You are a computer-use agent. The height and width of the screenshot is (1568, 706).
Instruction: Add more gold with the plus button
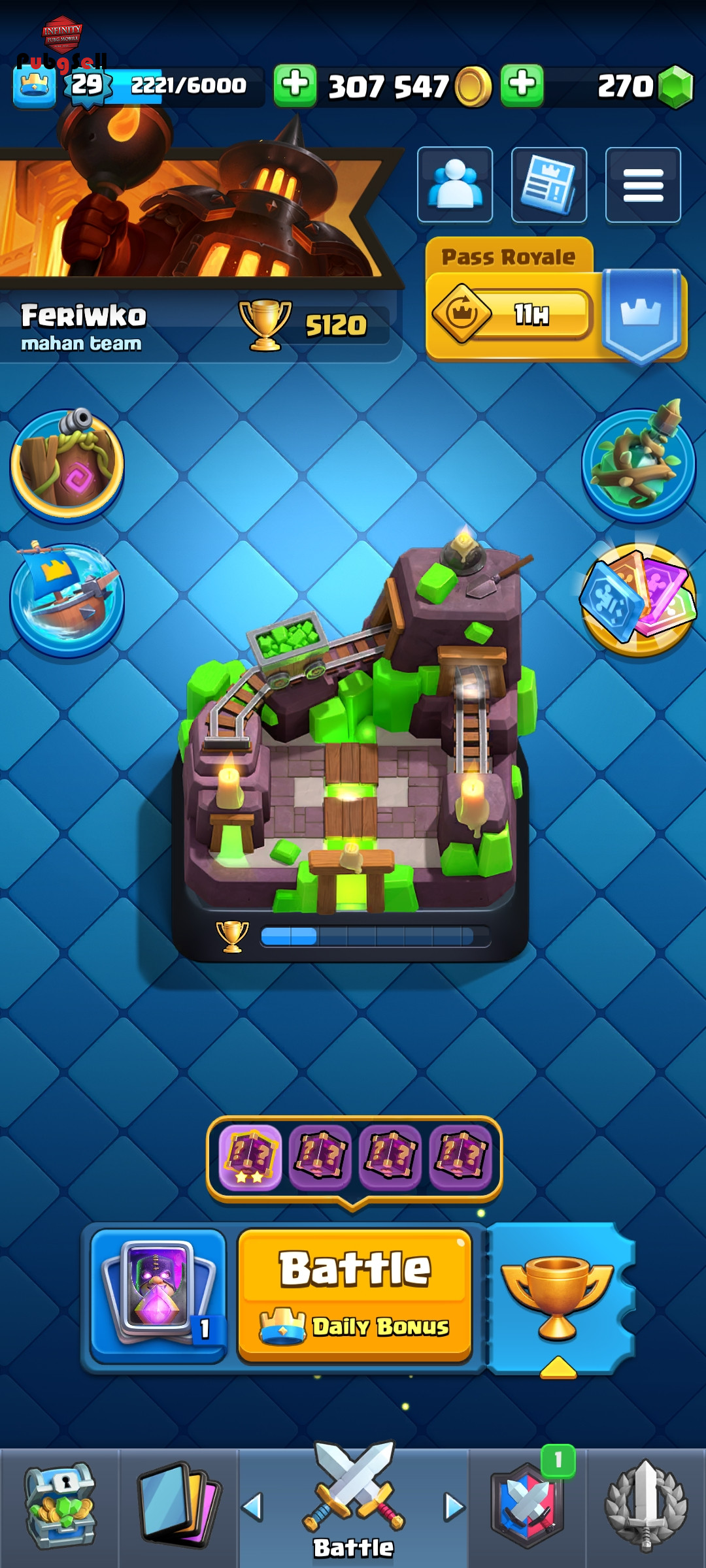[295, 85]
